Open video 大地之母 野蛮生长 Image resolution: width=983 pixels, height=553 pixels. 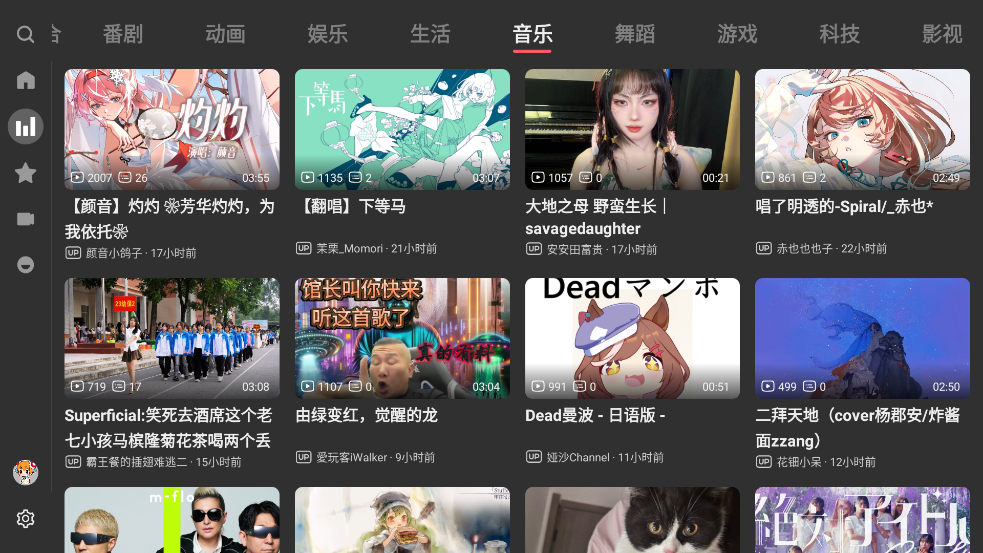[x=632, y=130]
